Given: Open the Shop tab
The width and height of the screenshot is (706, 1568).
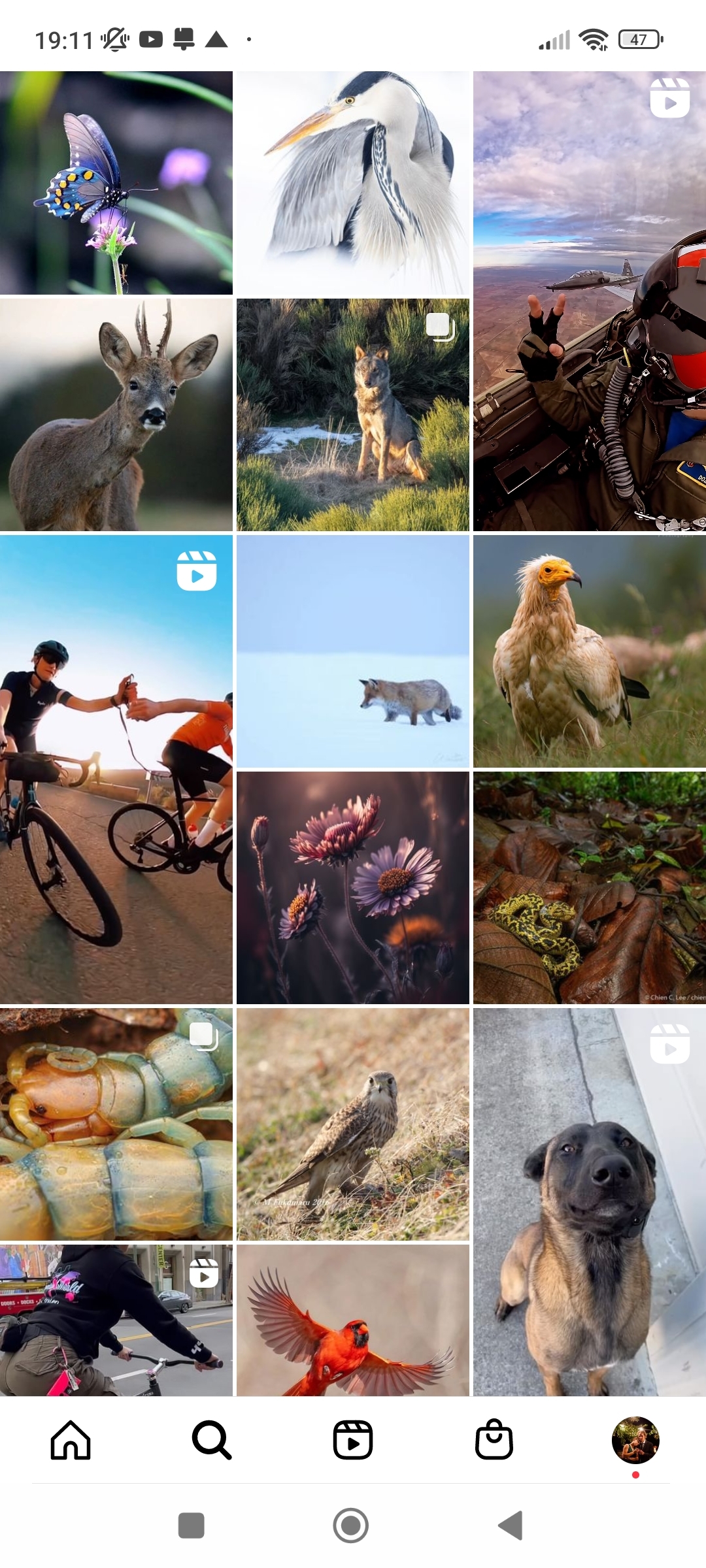Looking at the screenshot, I should [x=494, y=1440].
